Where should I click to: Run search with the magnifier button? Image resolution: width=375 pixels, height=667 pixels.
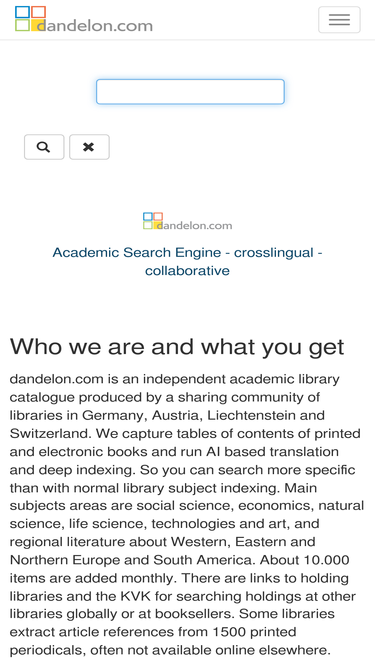[x=44, y=147]
